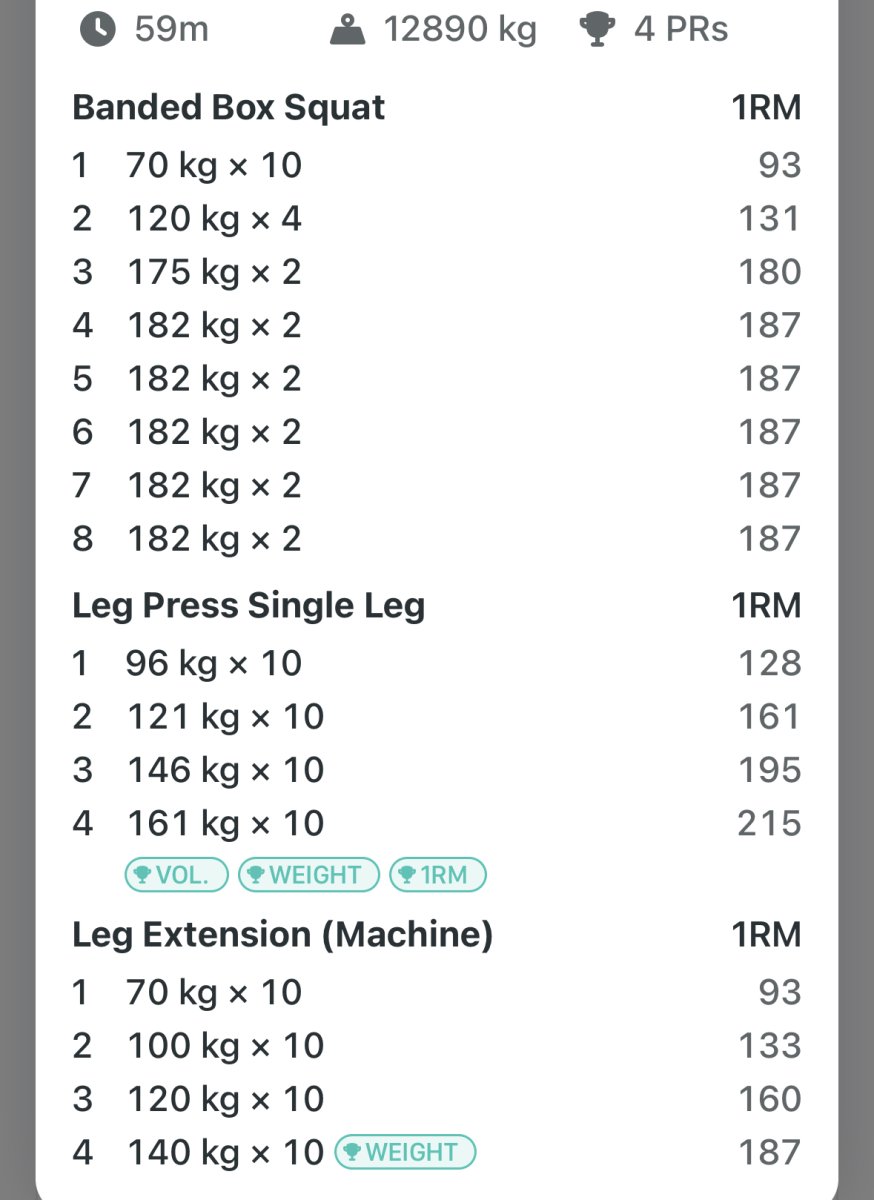Open Leg Extension (Machine) exercise details
874x1200 pixels.
[x=282, y=935]
